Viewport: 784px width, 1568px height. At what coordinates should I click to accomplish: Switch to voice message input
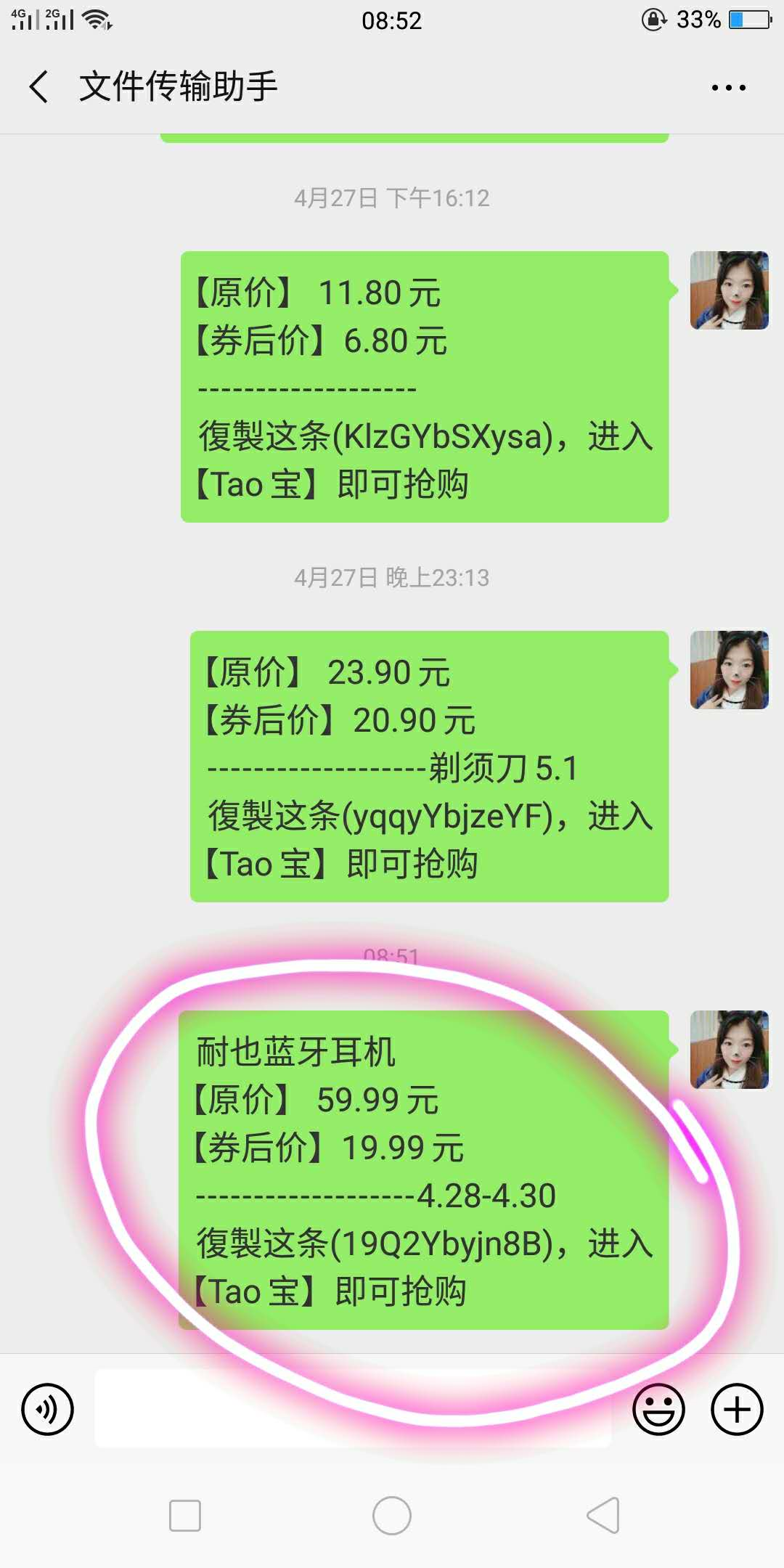(x=48, y=1409)
